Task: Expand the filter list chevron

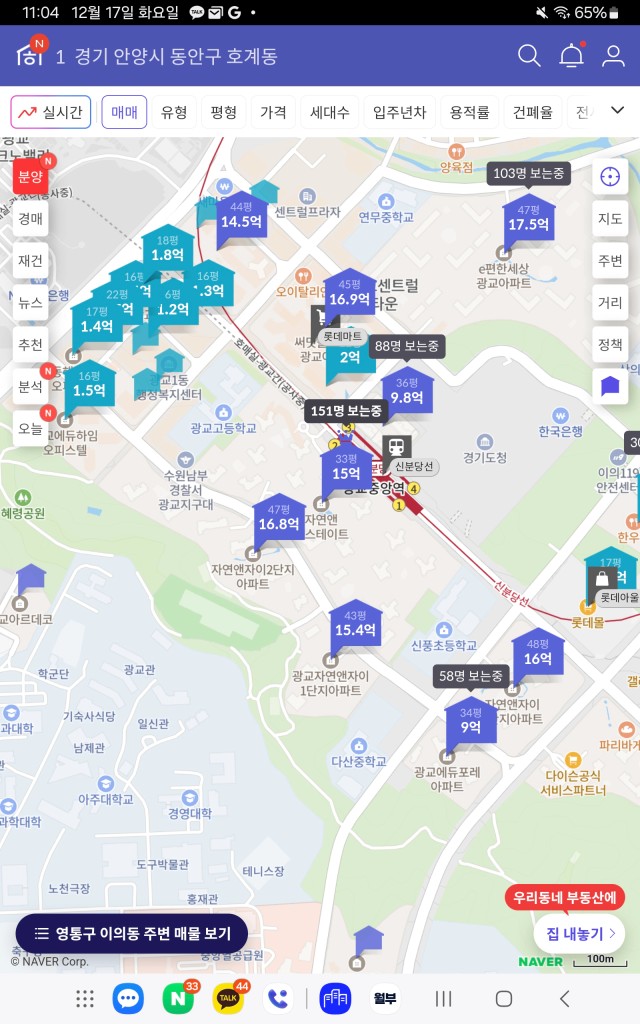Action: (617, 111)
